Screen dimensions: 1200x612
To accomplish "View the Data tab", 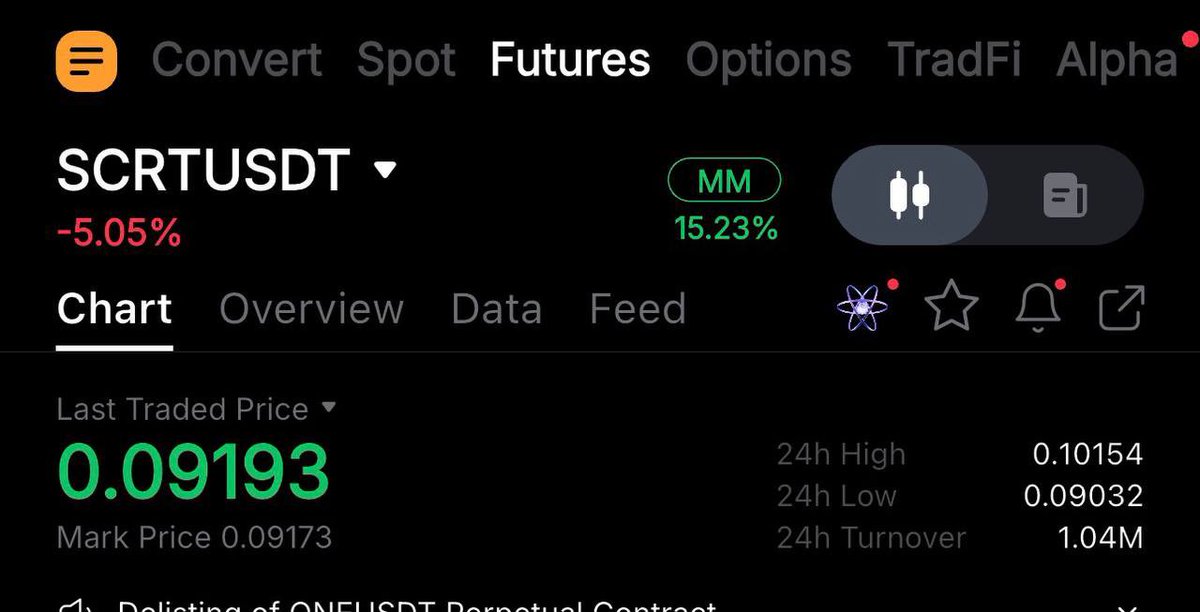I will [496, 309].
